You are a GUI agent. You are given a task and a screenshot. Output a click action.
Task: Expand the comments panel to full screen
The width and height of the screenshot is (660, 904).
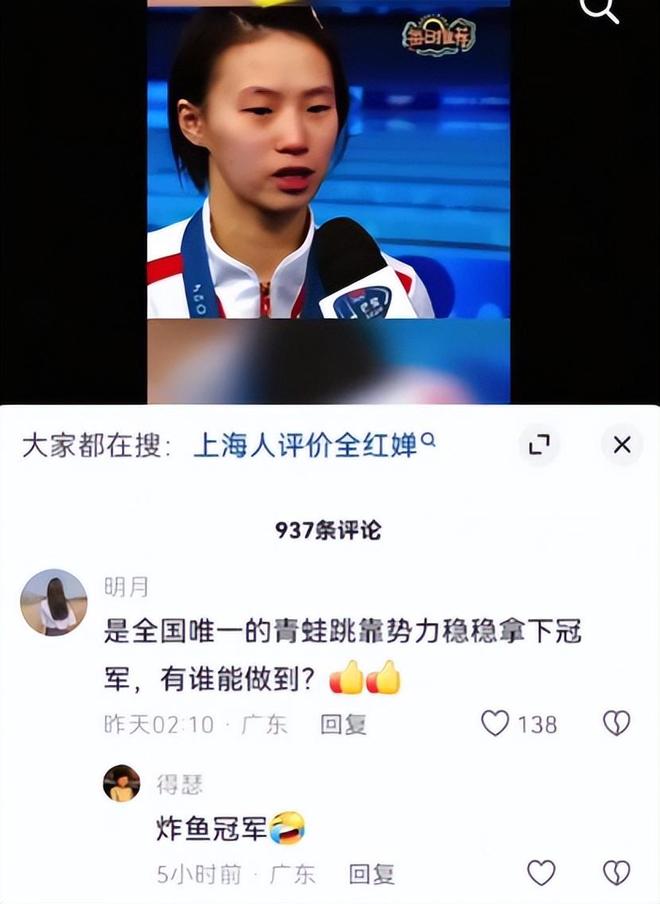tap(539, 446)
